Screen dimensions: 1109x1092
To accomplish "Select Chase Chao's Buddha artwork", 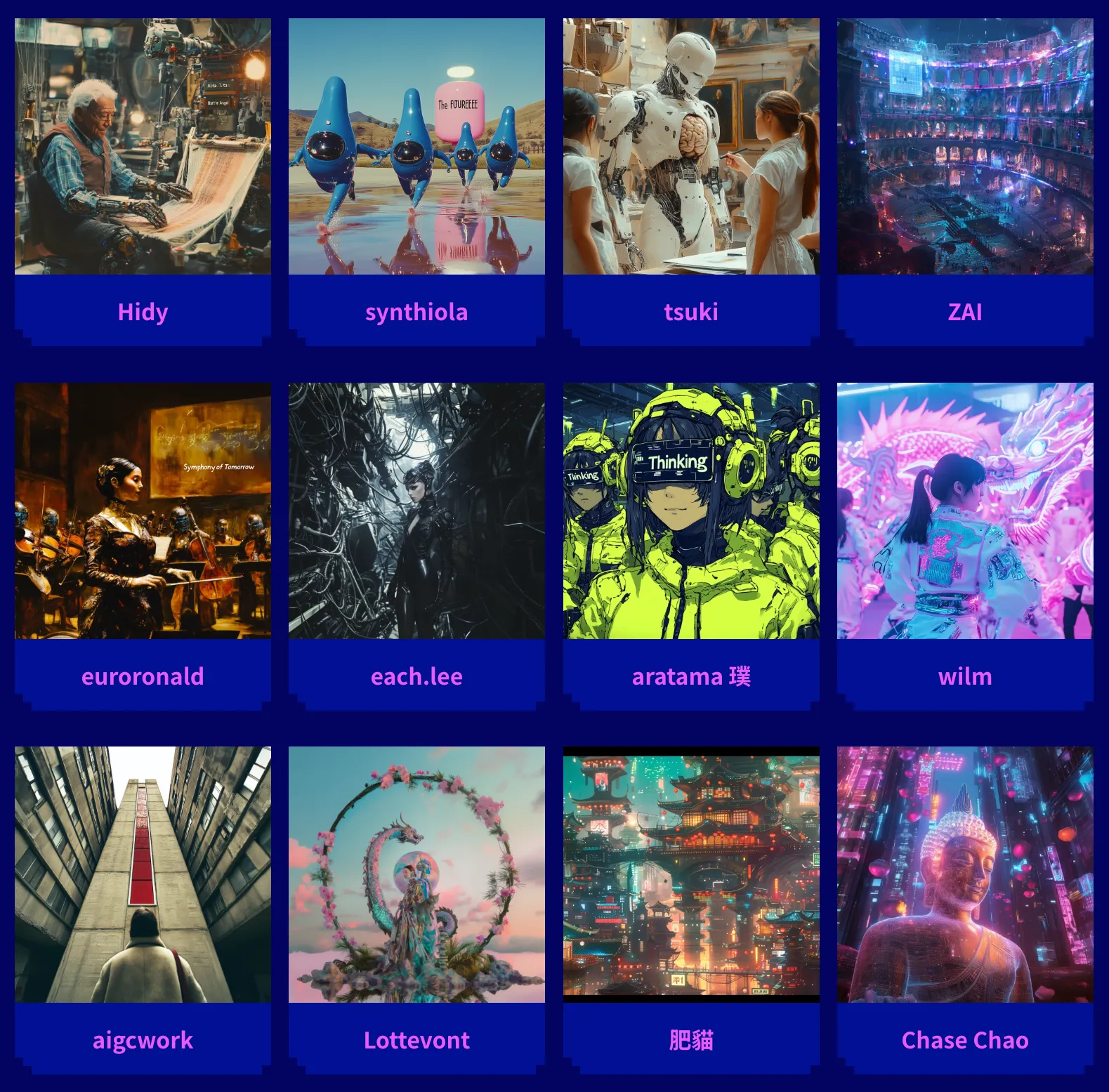I will (x=965, y=874).
